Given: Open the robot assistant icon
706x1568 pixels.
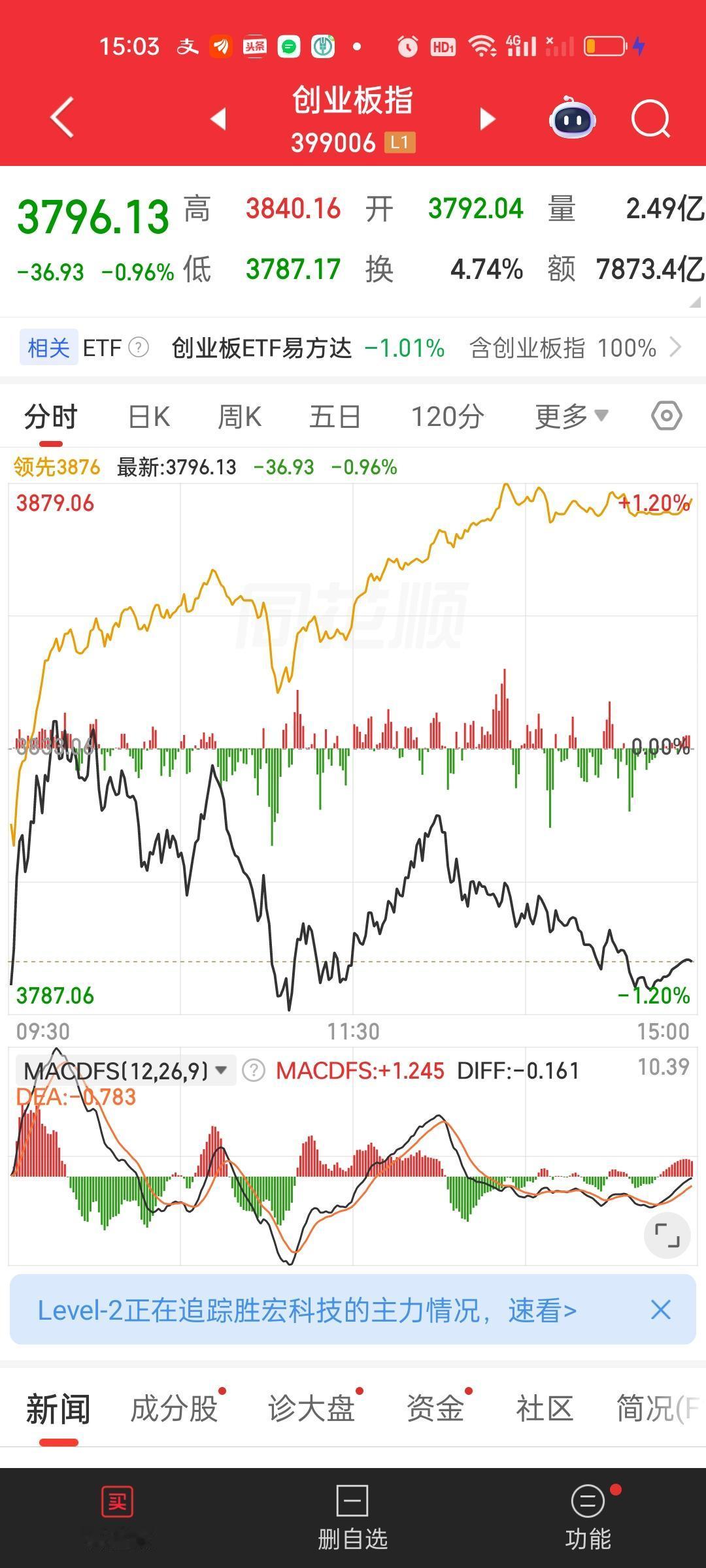Looking at the screenshot, I should tap(573, 118).
